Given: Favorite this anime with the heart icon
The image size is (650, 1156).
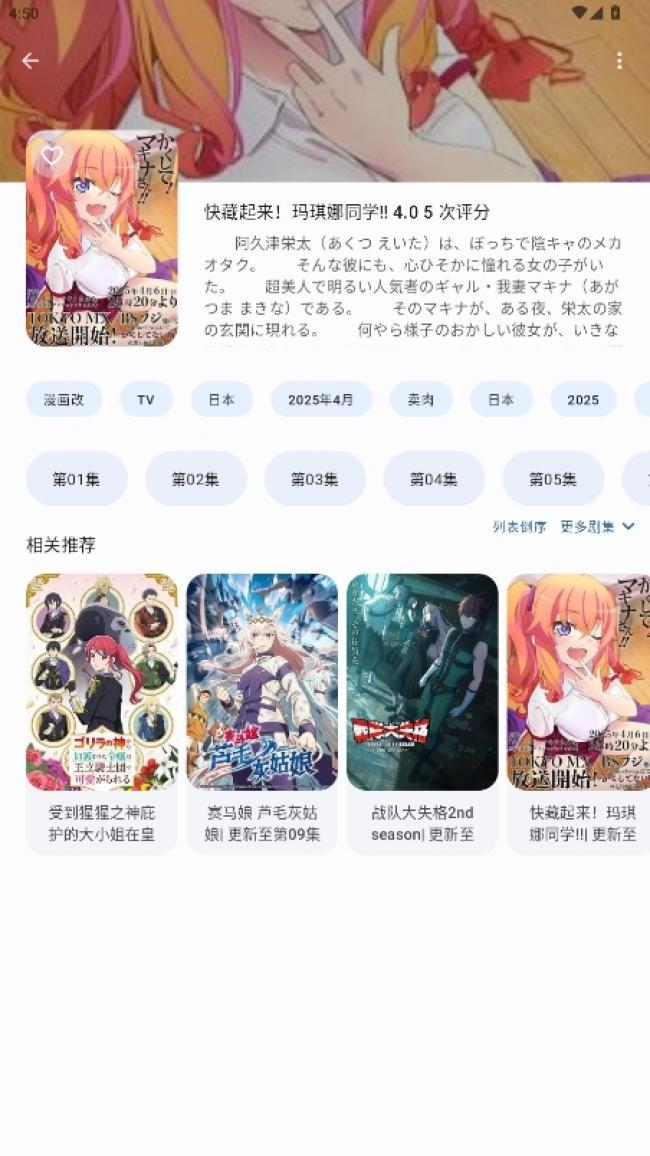Looking at the screenshot, I should point(52,156).
